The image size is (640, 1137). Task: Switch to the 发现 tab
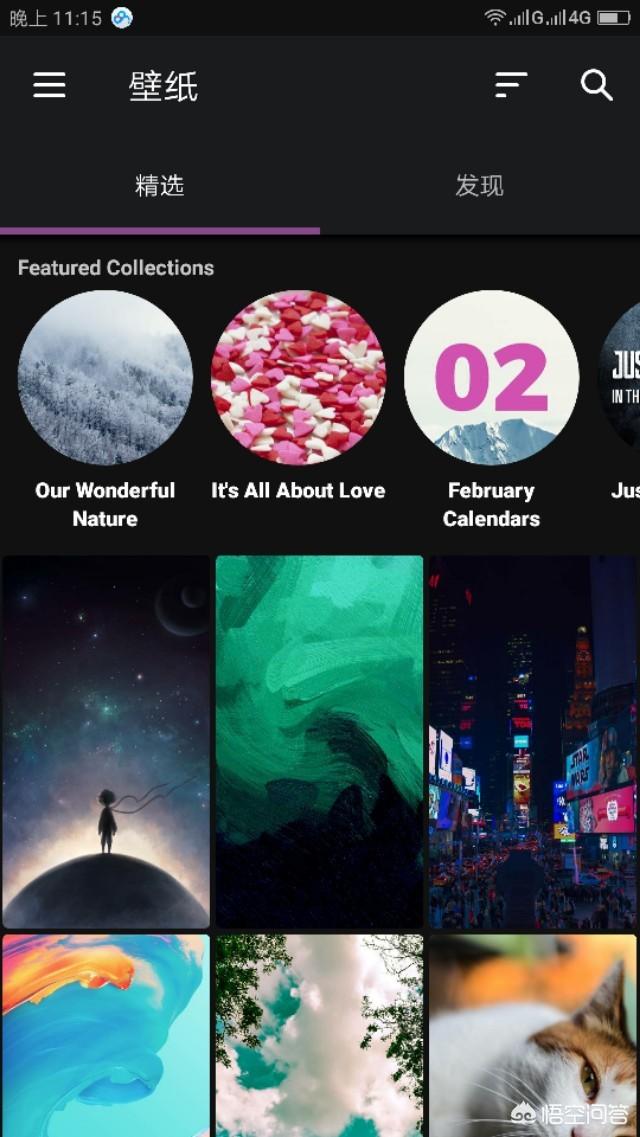[479, 186]
